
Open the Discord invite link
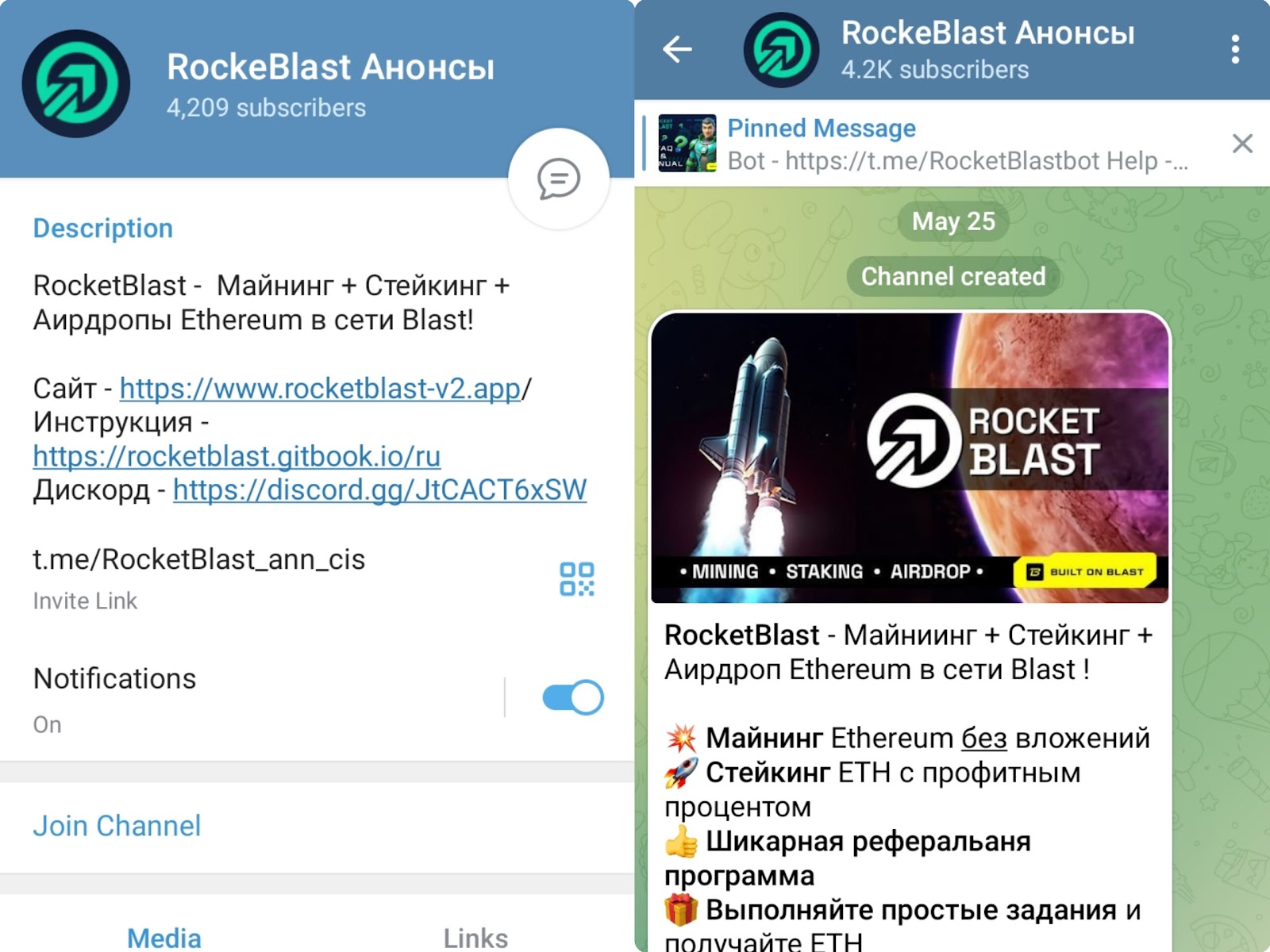point(379,490)
